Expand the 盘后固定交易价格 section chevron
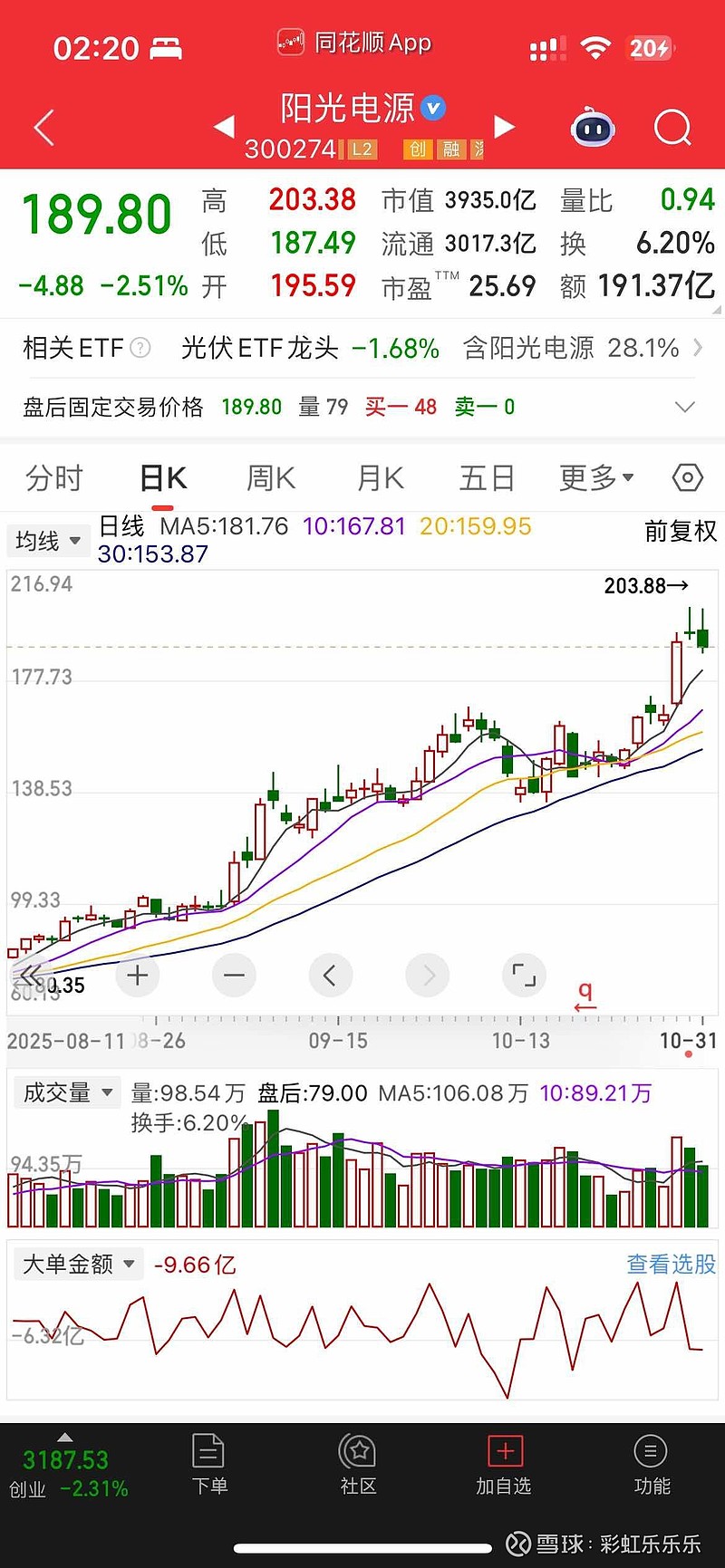 point(685,406)
